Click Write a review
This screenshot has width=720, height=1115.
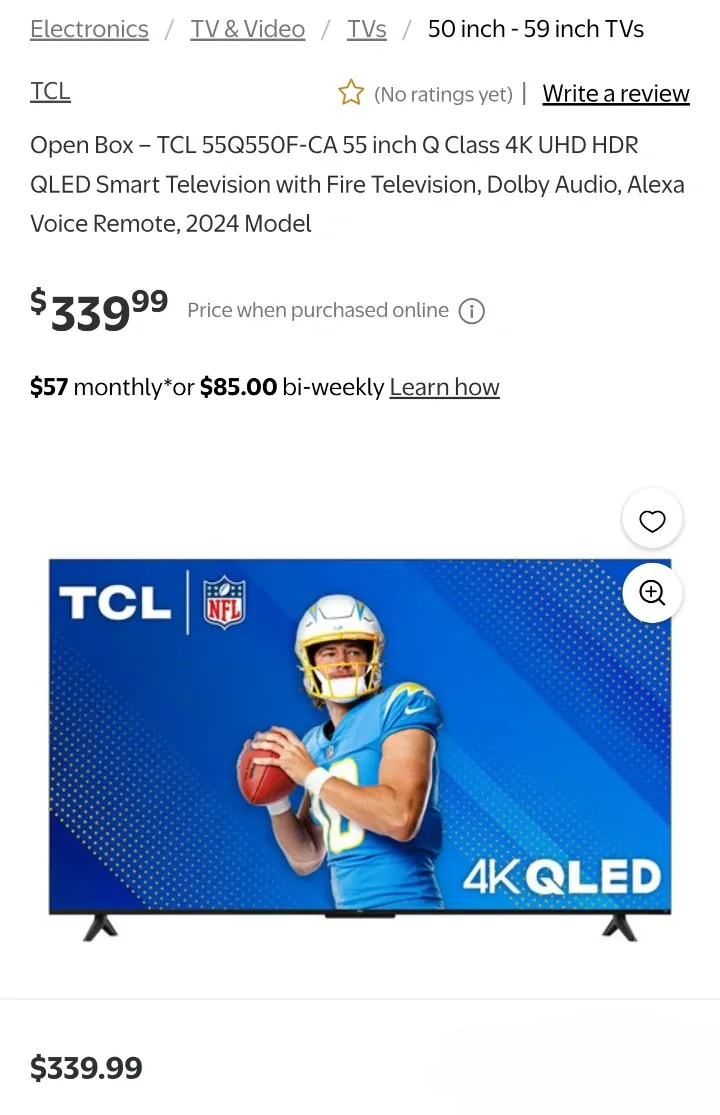pyautogui.click(x=615, y=93)
